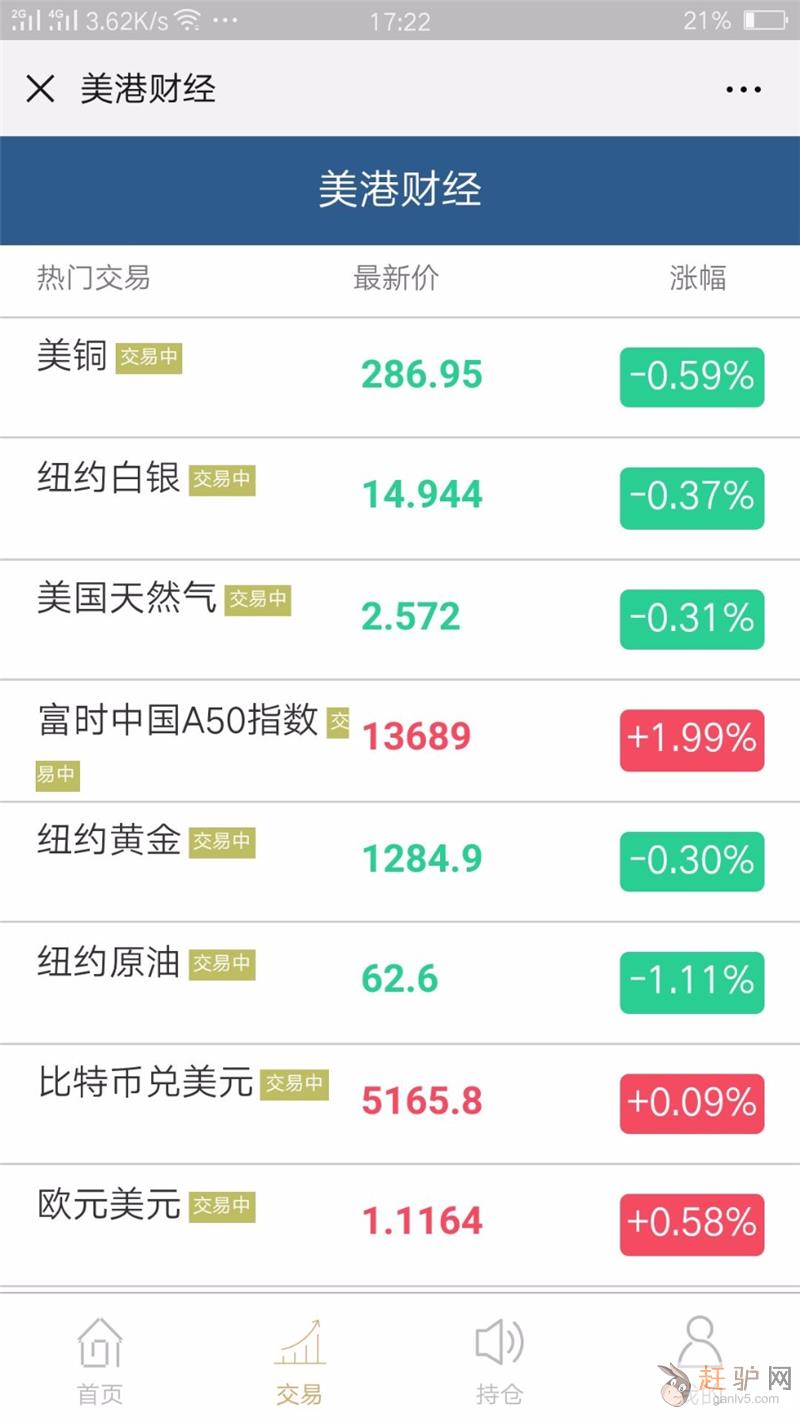Open the 欧元美元 trading row
The image size is (800, 1422).
pos(400,1224)
